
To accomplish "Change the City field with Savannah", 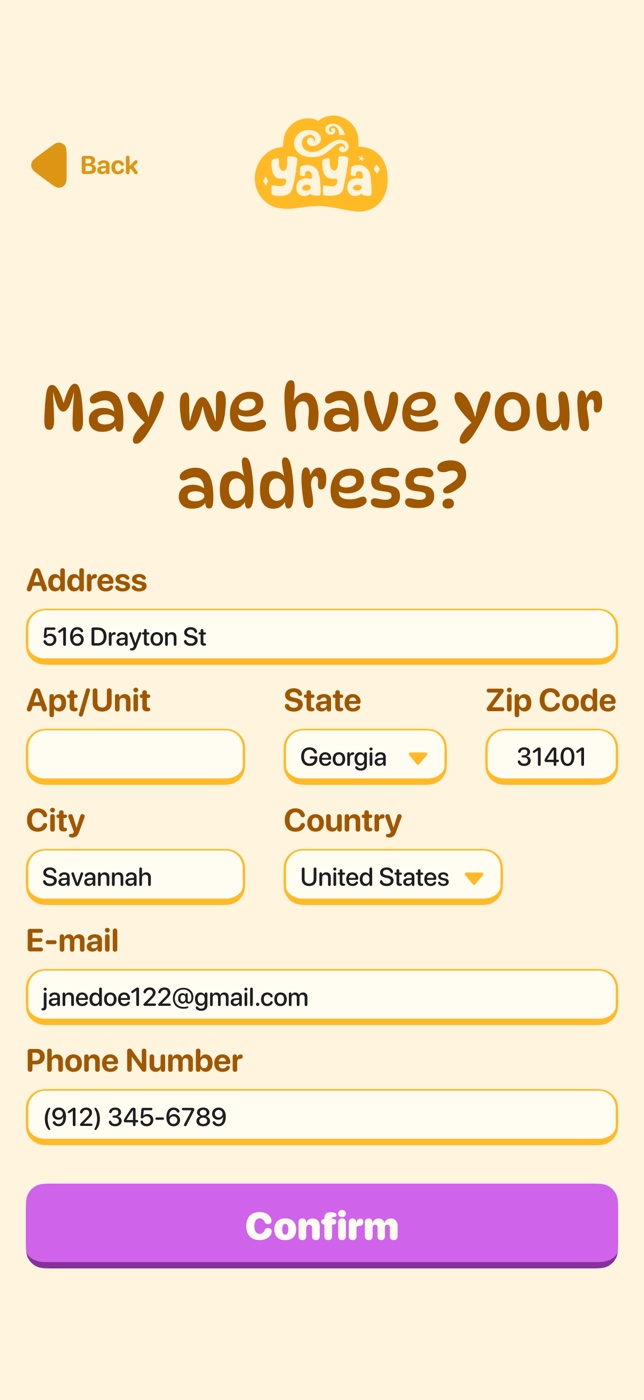I will coord(135,876).
